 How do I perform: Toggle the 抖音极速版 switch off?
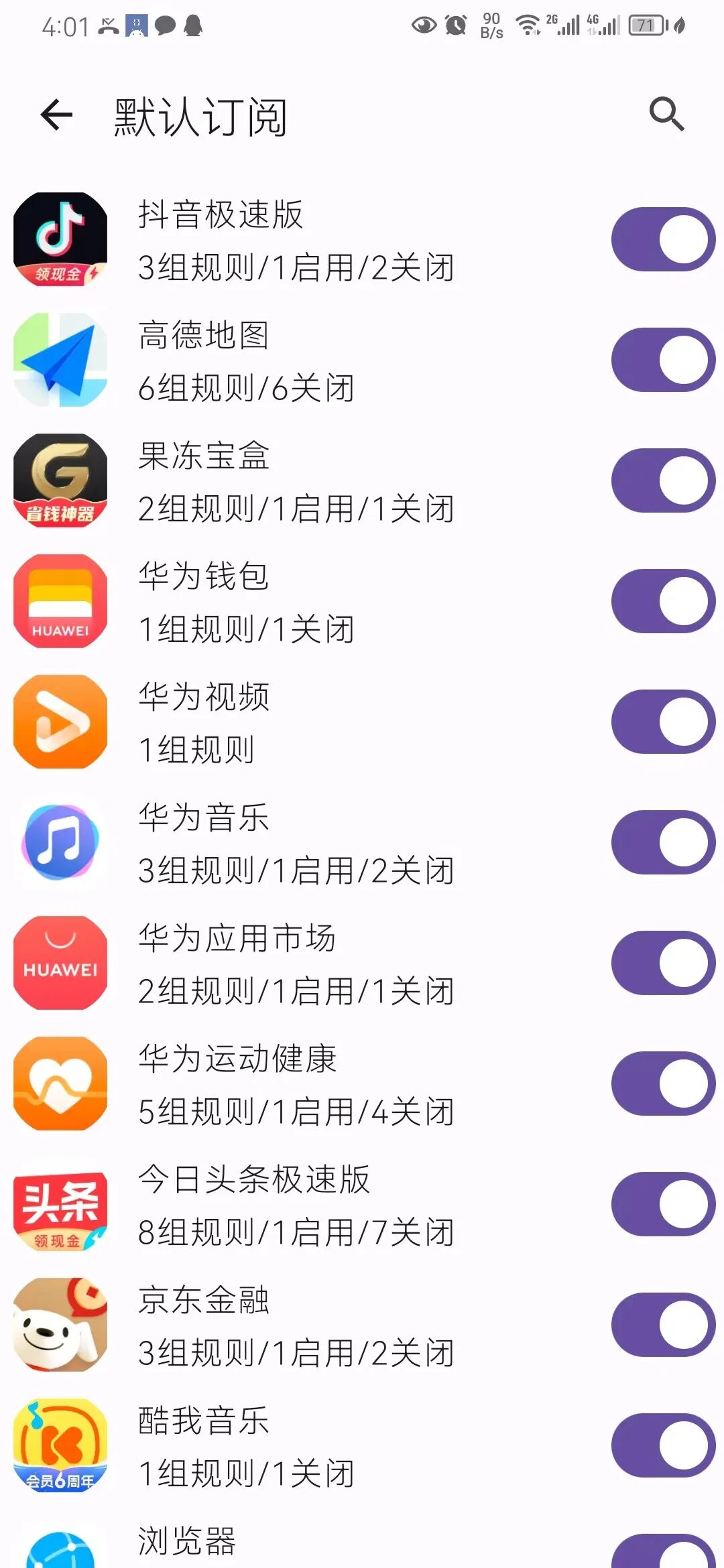coord(663,239)
